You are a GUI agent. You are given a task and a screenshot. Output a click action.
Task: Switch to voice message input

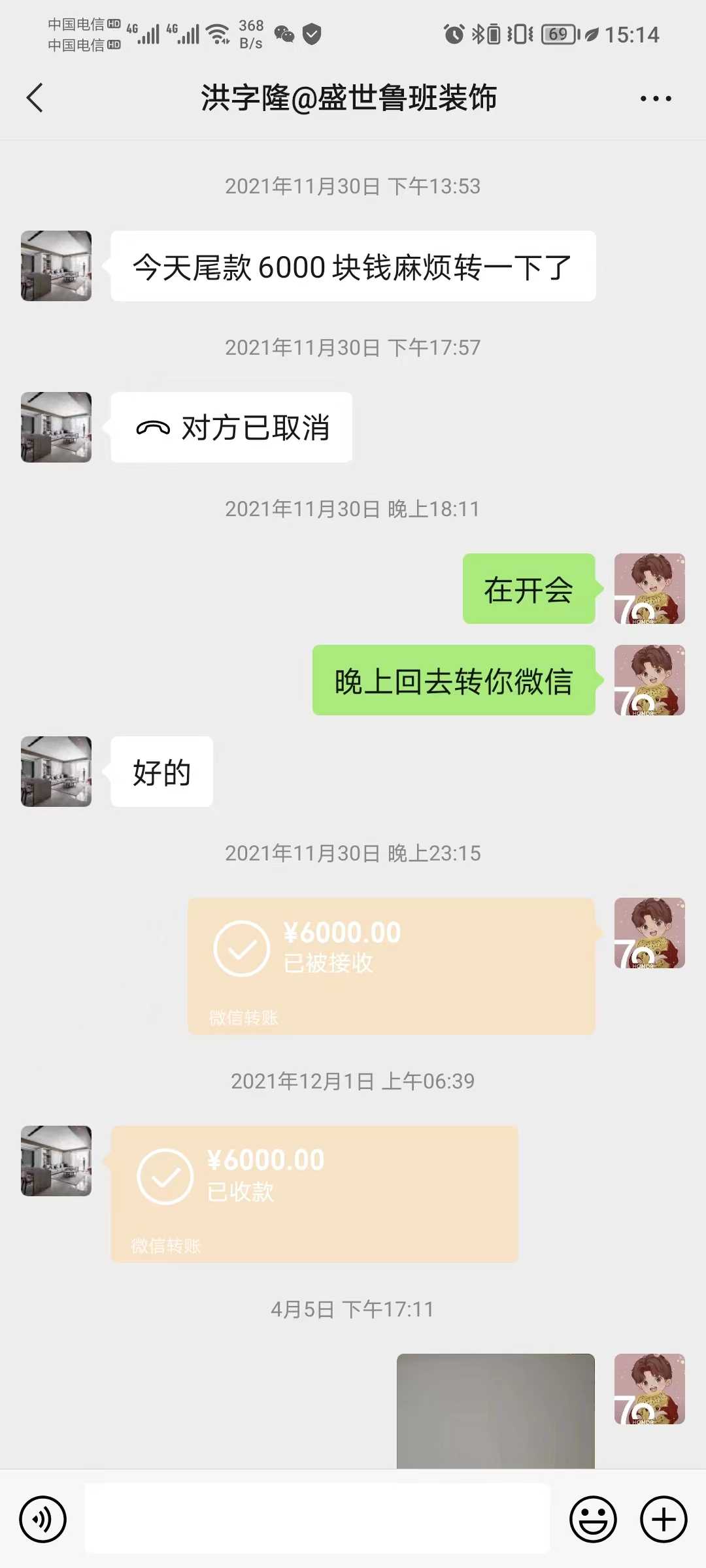43,1519
